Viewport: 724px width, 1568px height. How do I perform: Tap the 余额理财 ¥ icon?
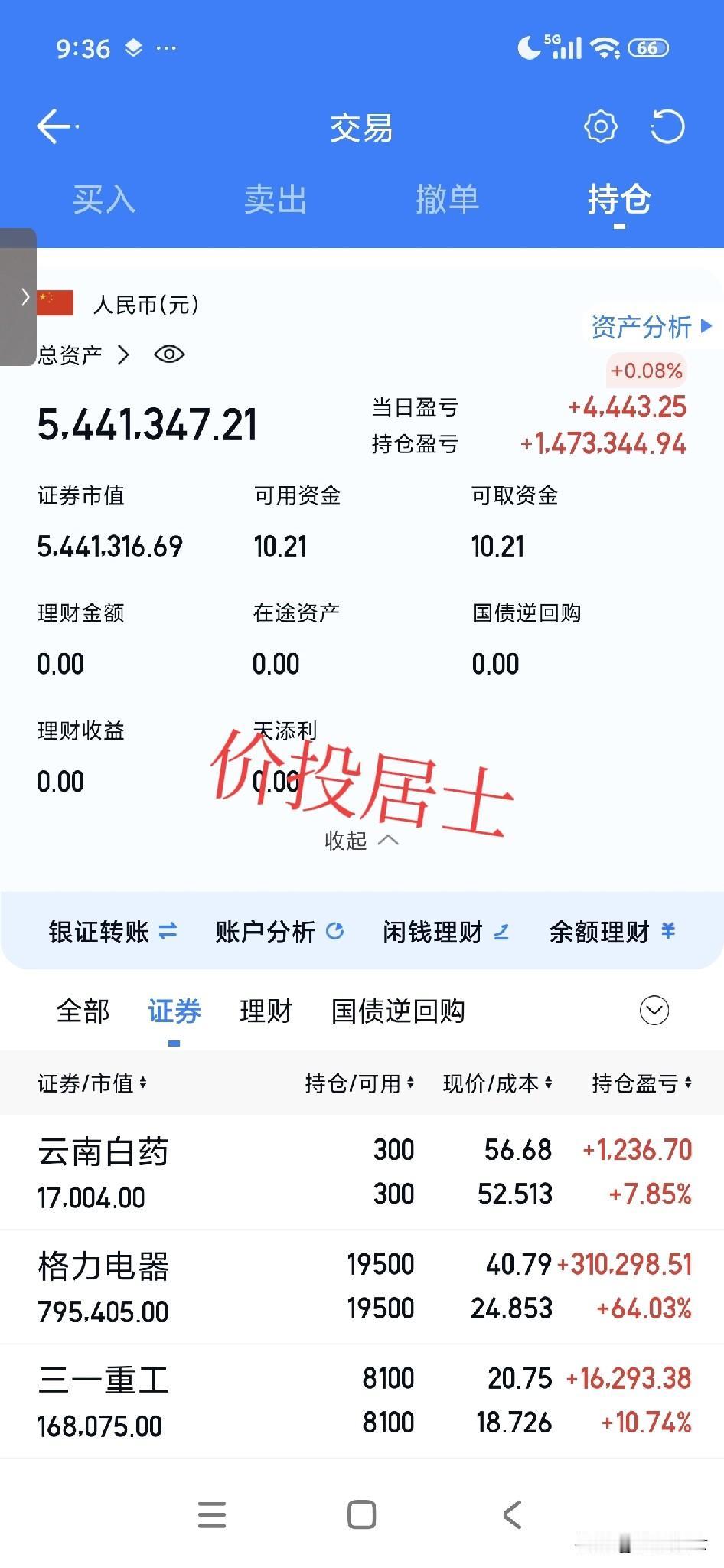tap(669, 932)
